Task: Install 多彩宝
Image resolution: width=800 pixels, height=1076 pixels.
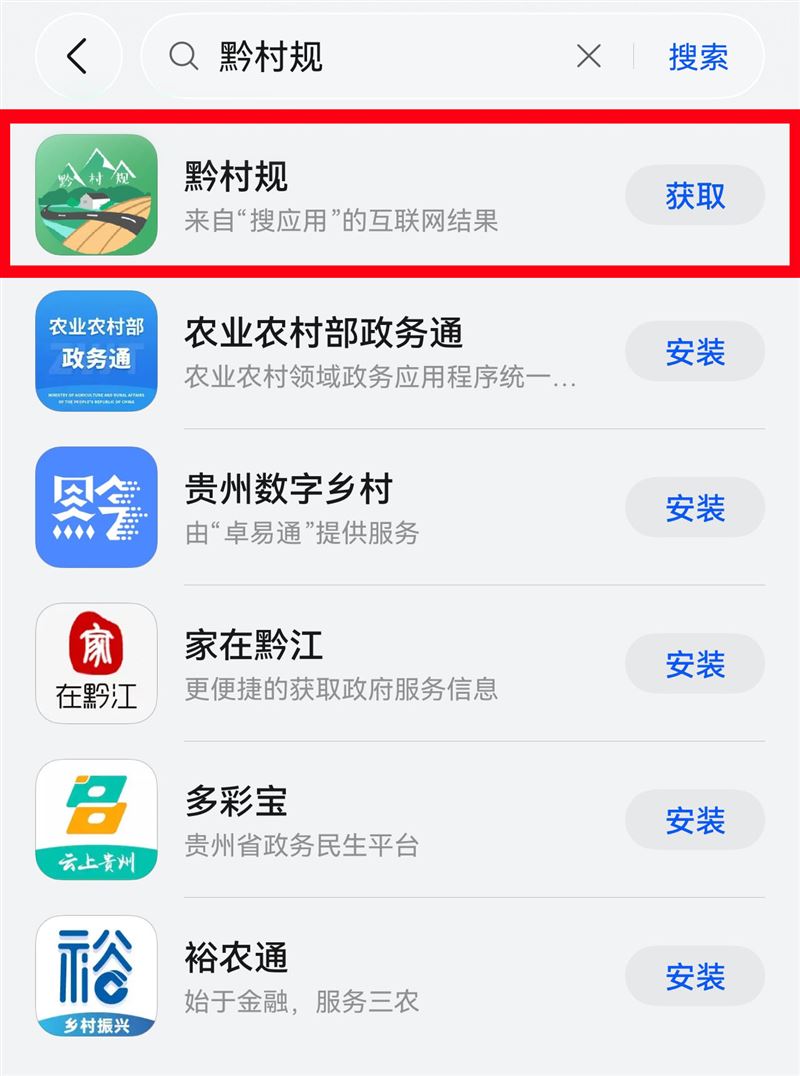Action: click(x=695, y=820)
